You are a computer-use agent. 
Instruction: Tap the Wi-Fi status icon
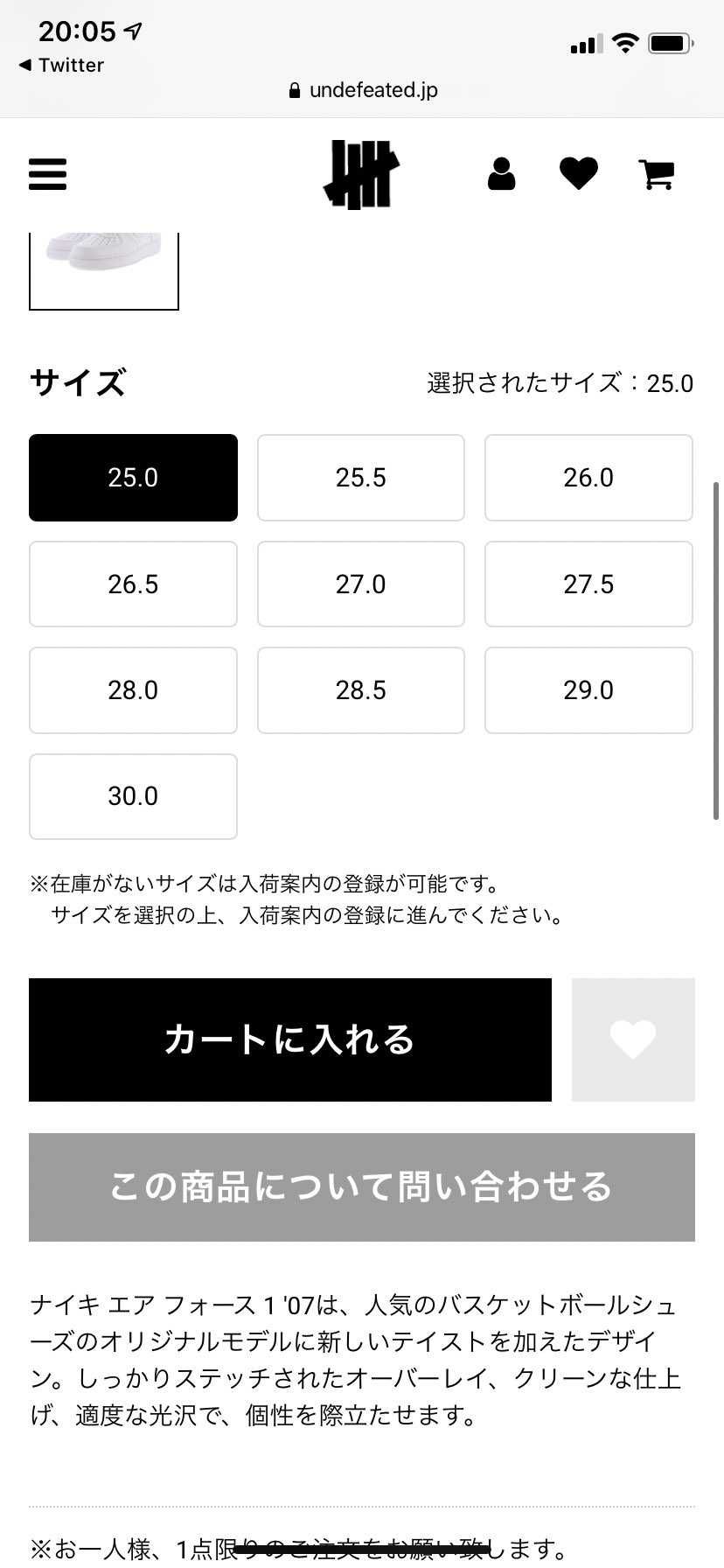coord(626,42)
